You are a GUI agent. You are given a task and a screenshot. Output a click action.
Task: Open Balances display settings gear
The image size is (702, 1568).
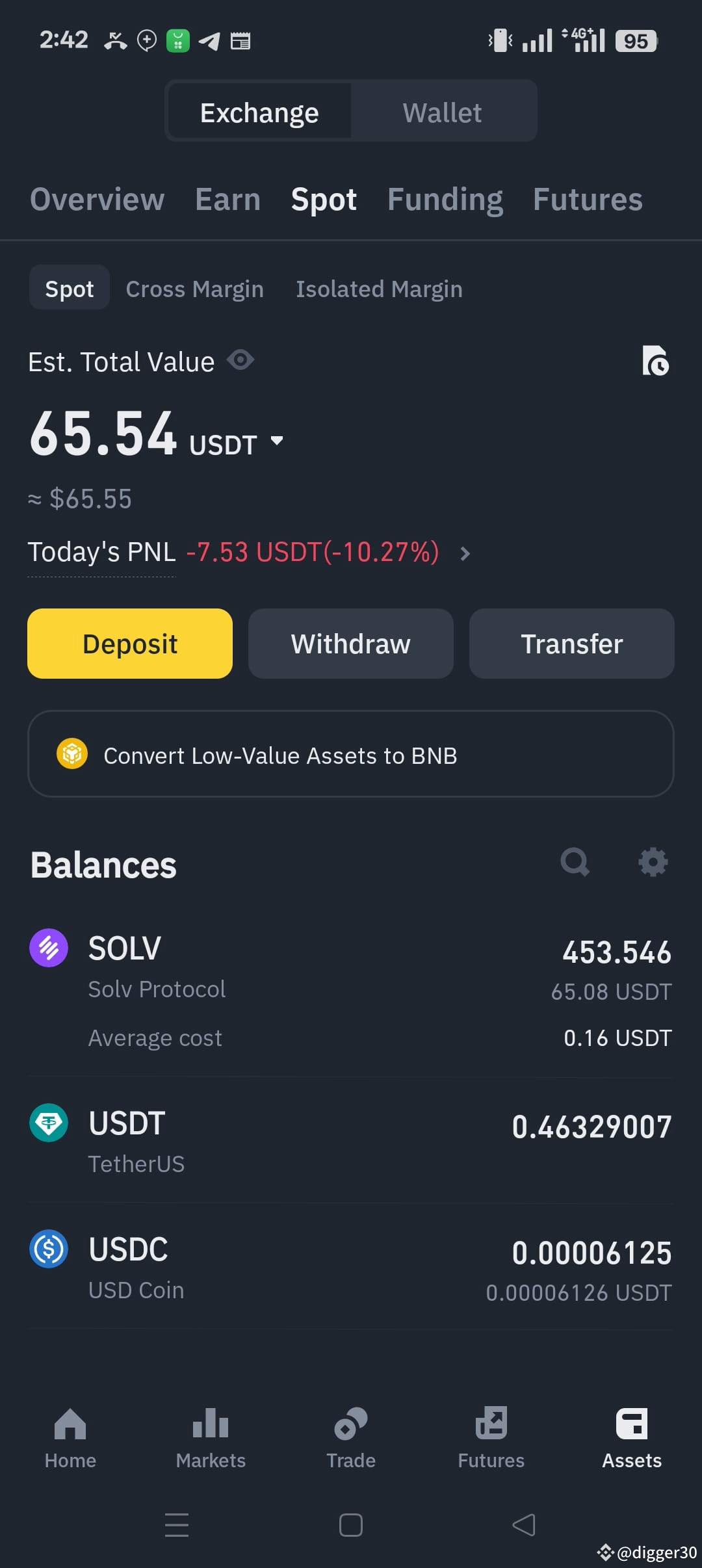click(653, 863)
